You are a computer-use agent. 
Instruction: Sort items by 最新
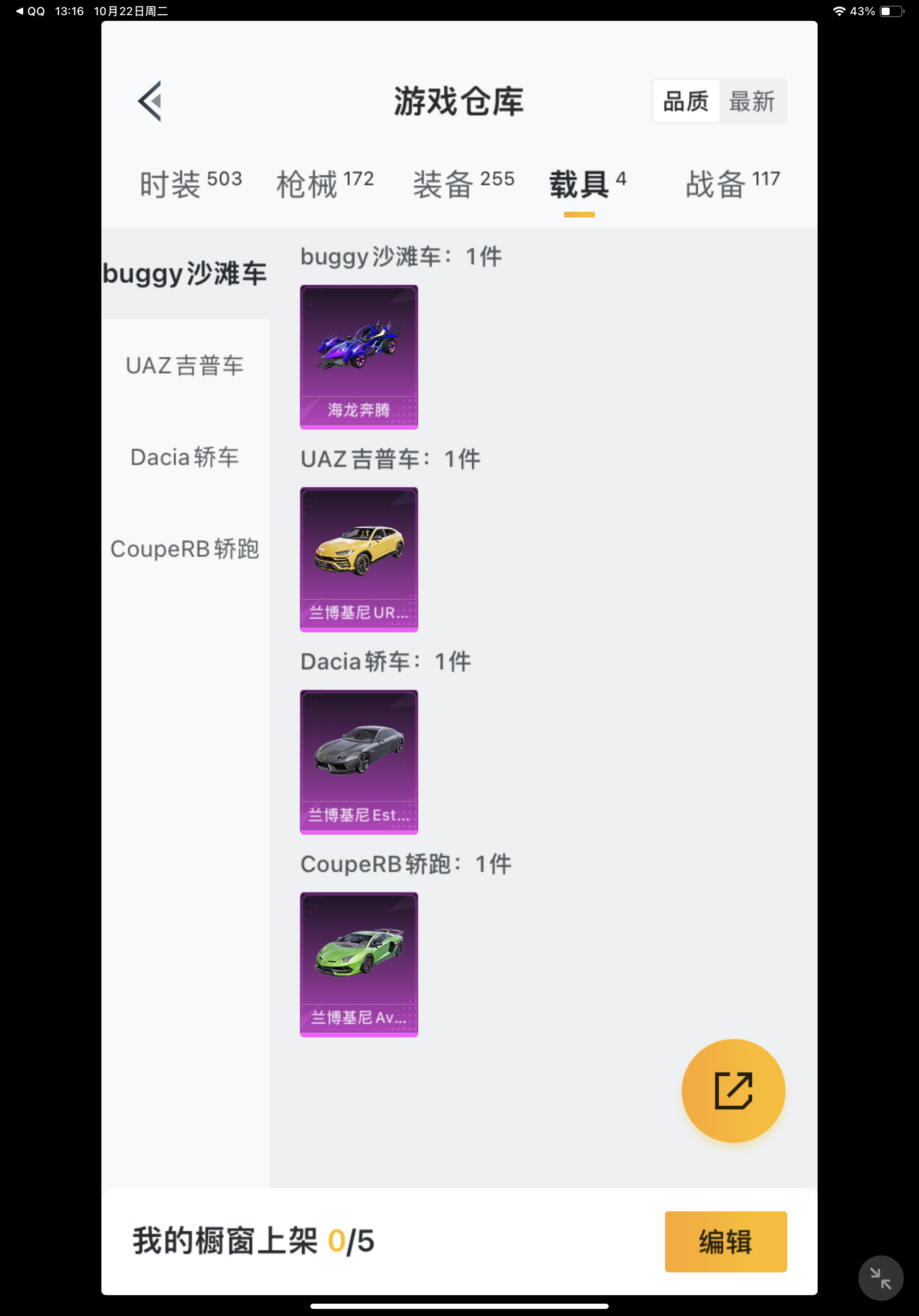click(x=752, y=101)
